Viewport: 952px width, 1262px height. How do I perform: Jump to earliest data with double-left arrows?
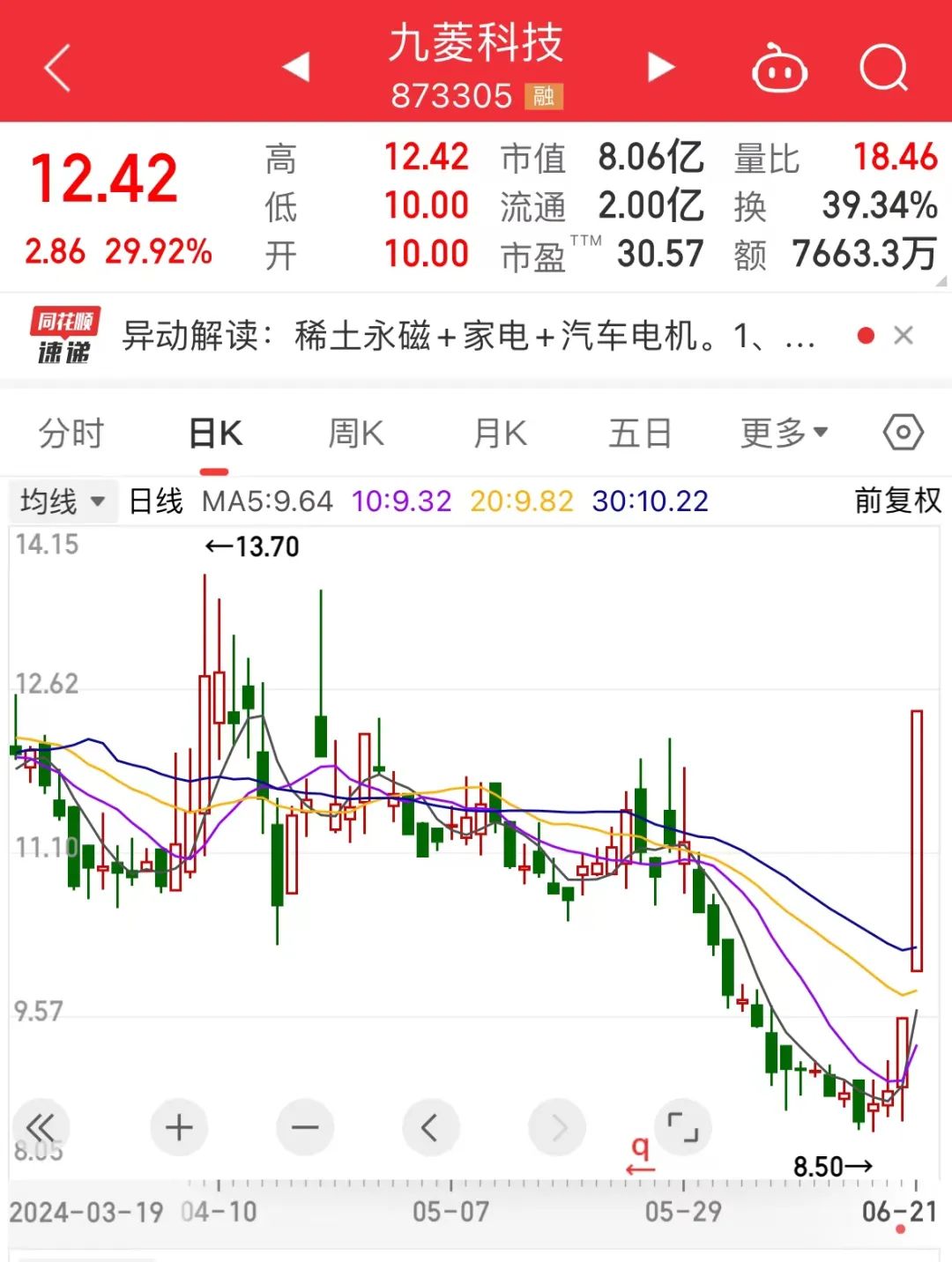coord(42,1126)
